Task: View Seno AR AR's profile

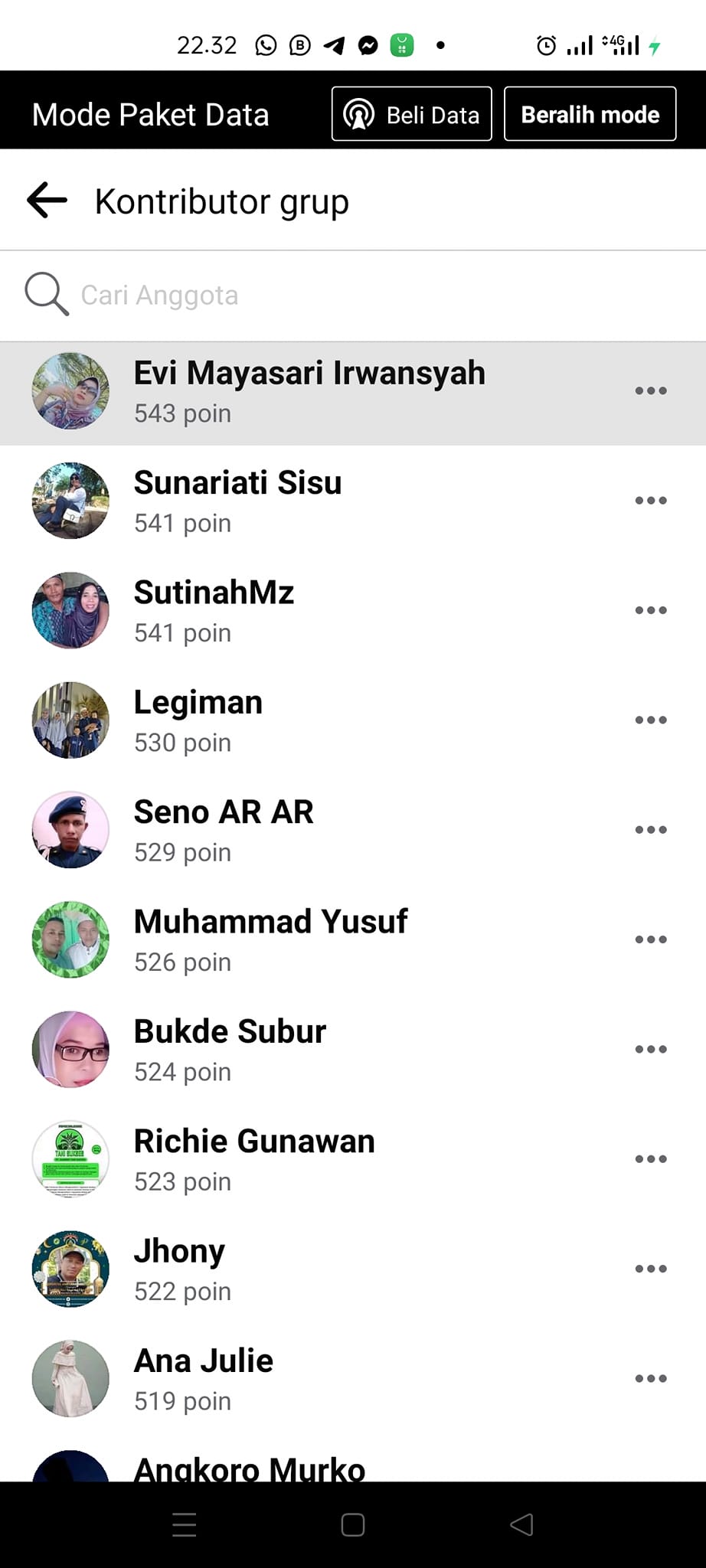Action: click(224, 830)
